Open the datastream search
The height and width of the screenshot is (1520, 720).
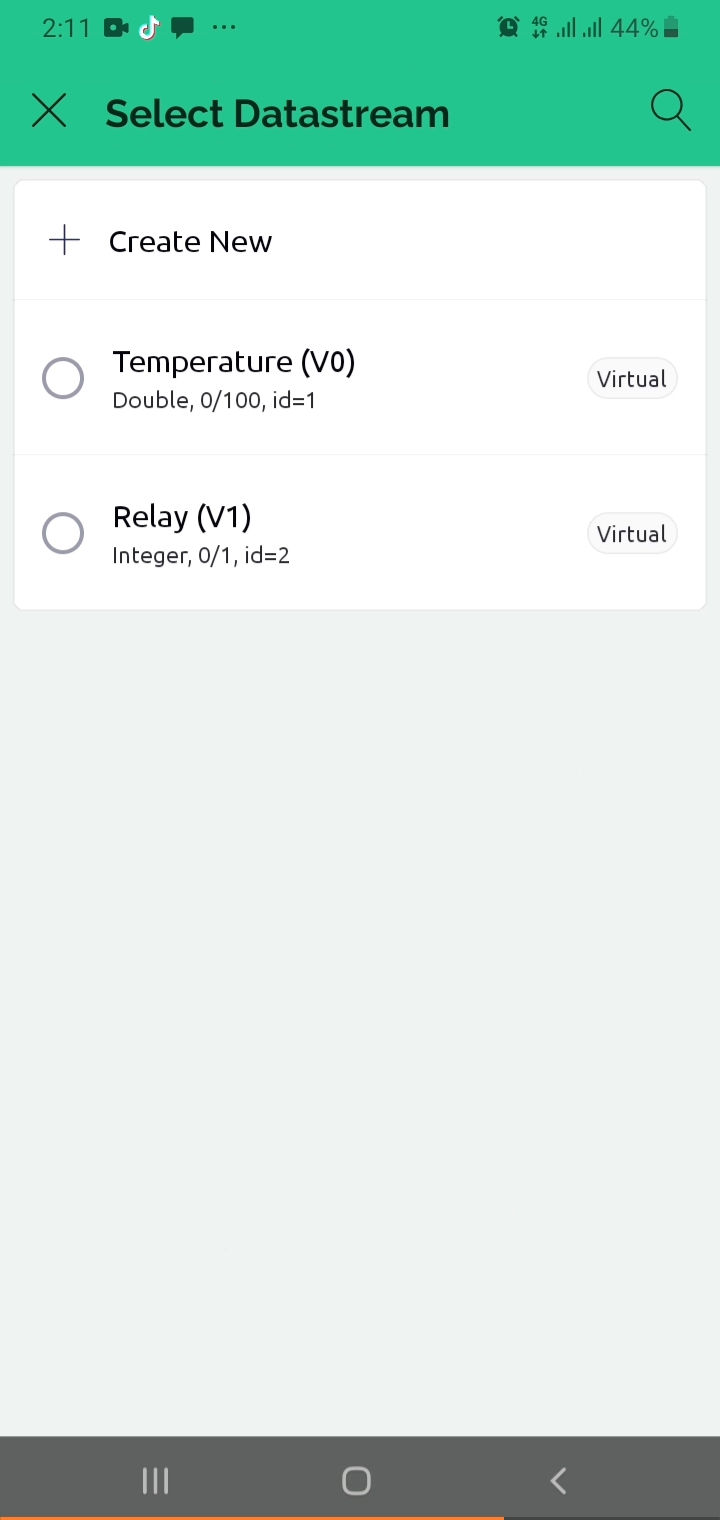pos(670,111)
